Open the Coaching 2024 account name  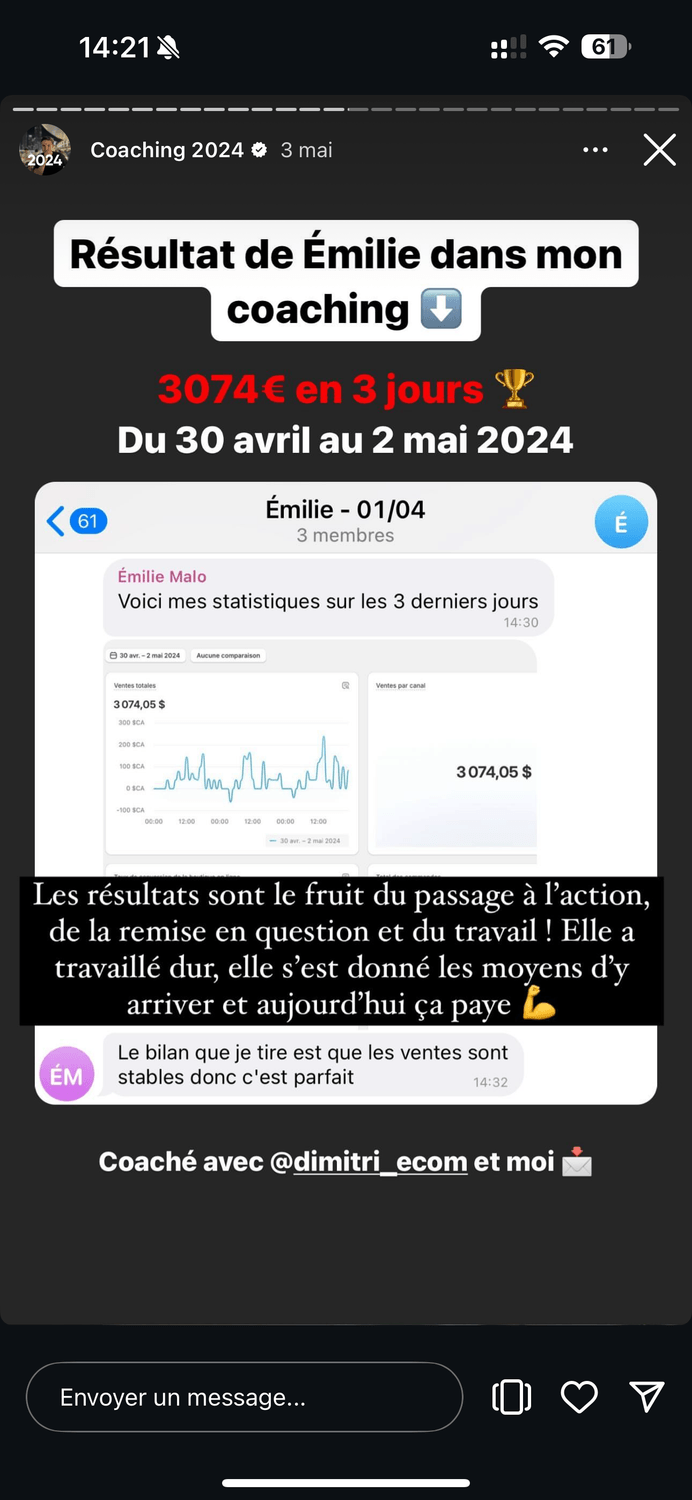click(167, 150)
